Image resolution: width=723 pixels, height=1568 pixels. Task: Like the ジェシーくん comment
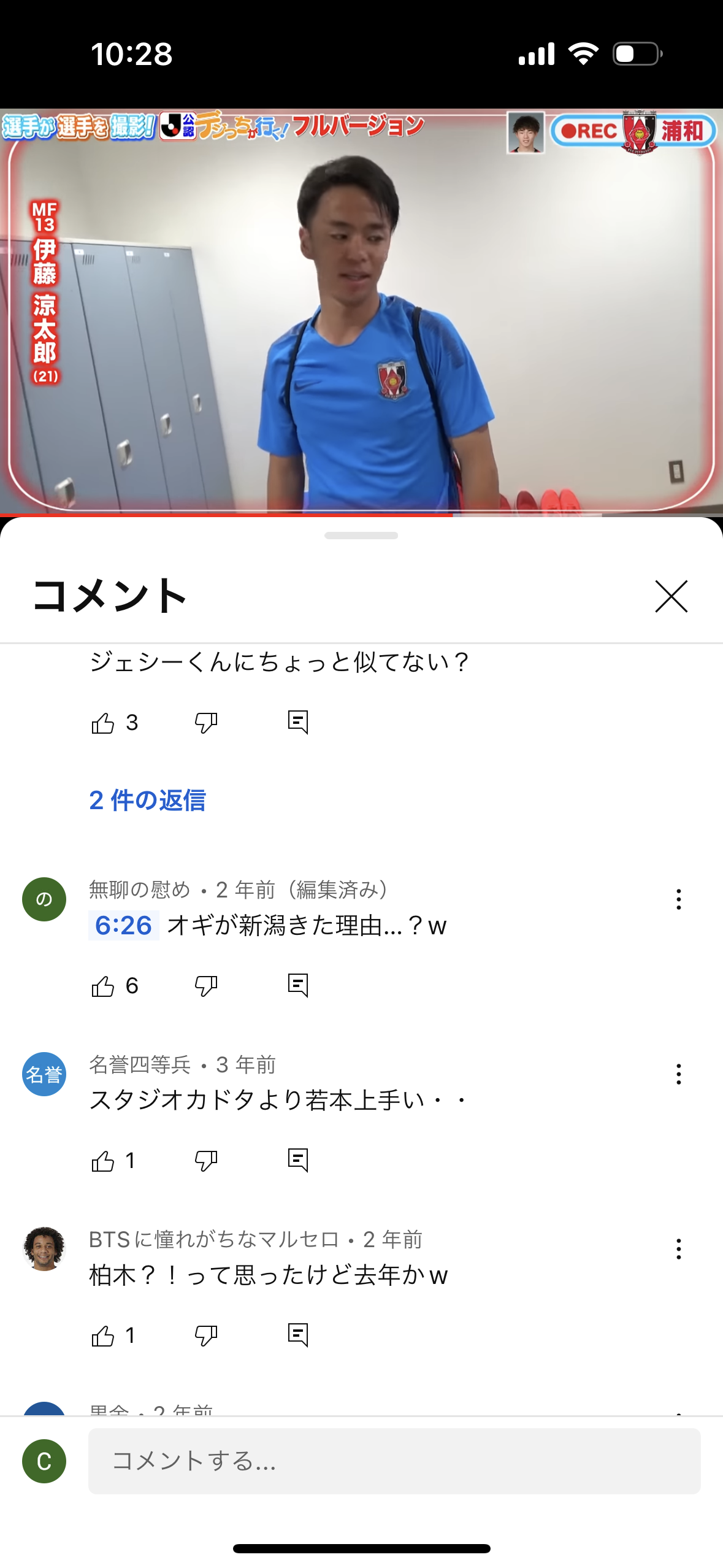point(103,724)
